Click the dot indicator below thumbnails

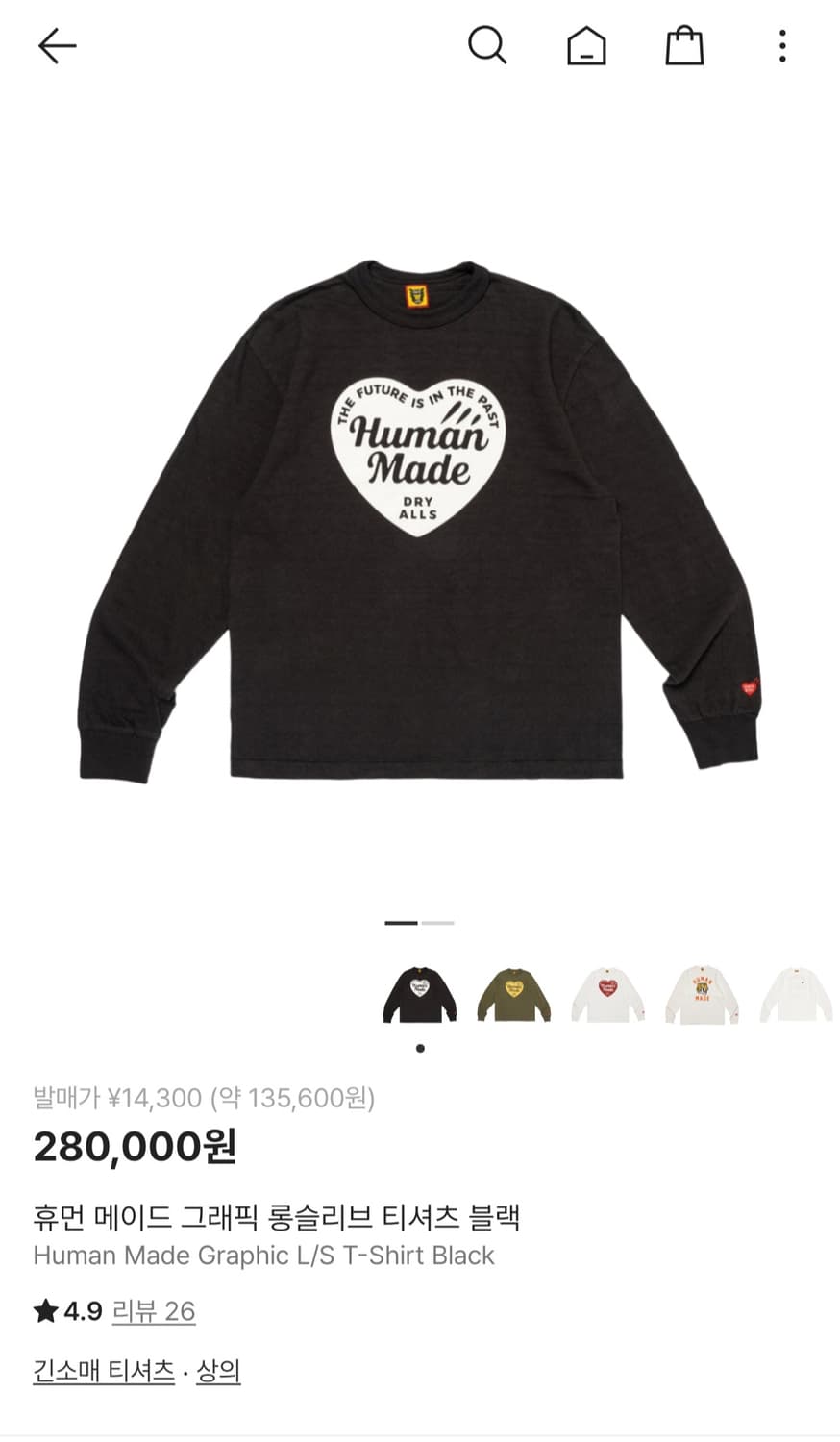pos(420,1048)
